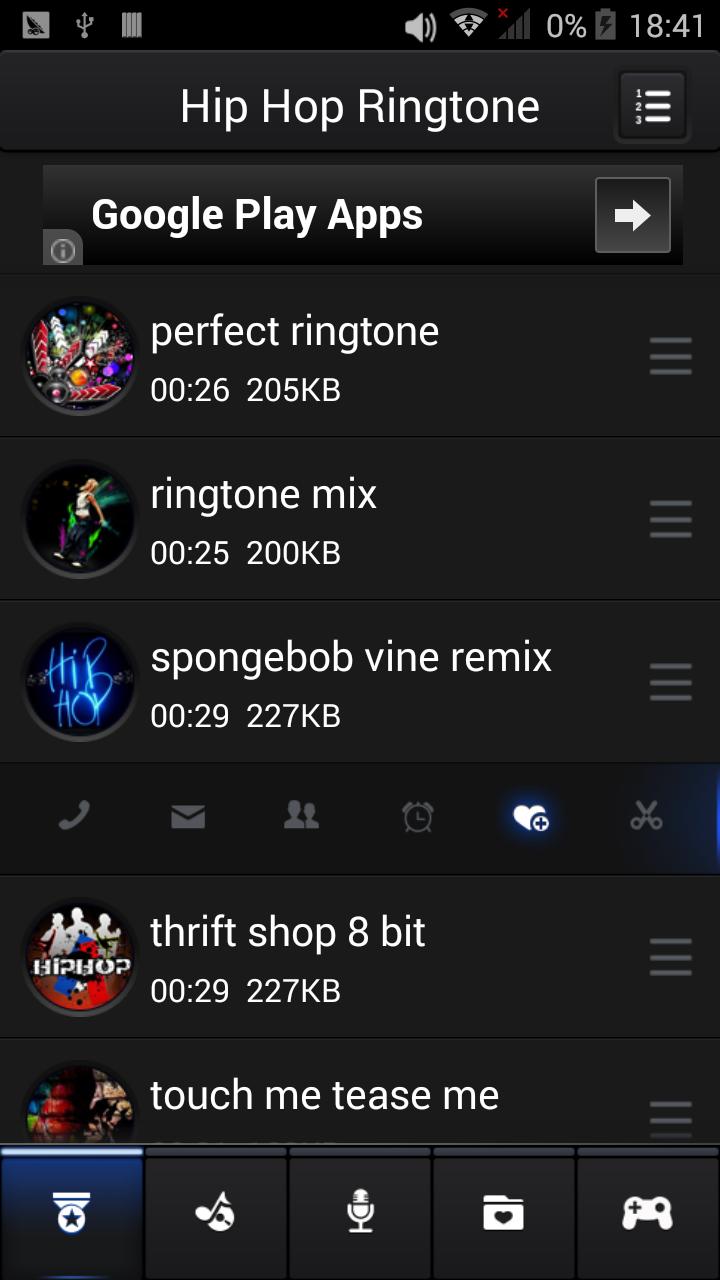Expand options for thrift shop 8 bit

pyautogui.click(x=669, y=957)
